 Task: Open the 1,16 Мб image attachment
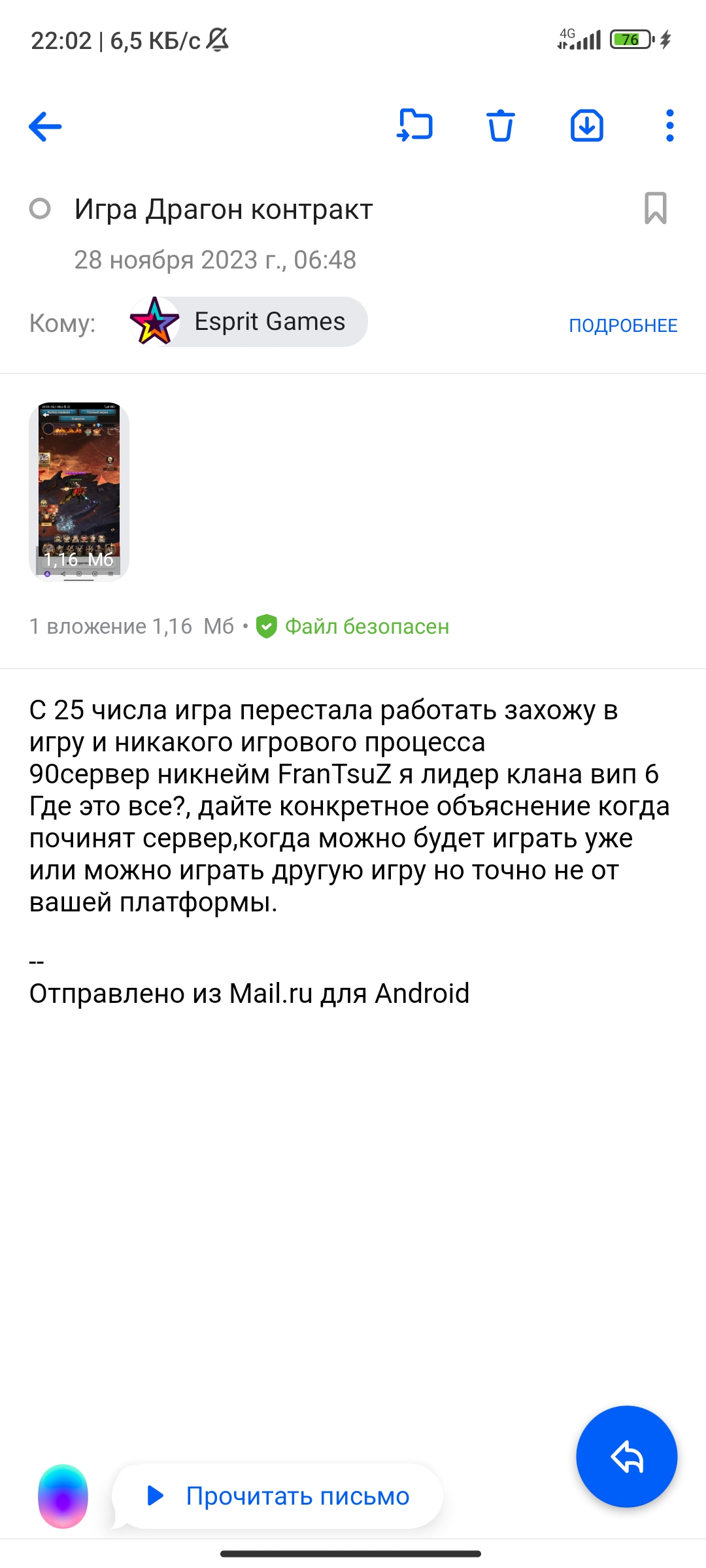pyautogui.click(x=79, y=492)
